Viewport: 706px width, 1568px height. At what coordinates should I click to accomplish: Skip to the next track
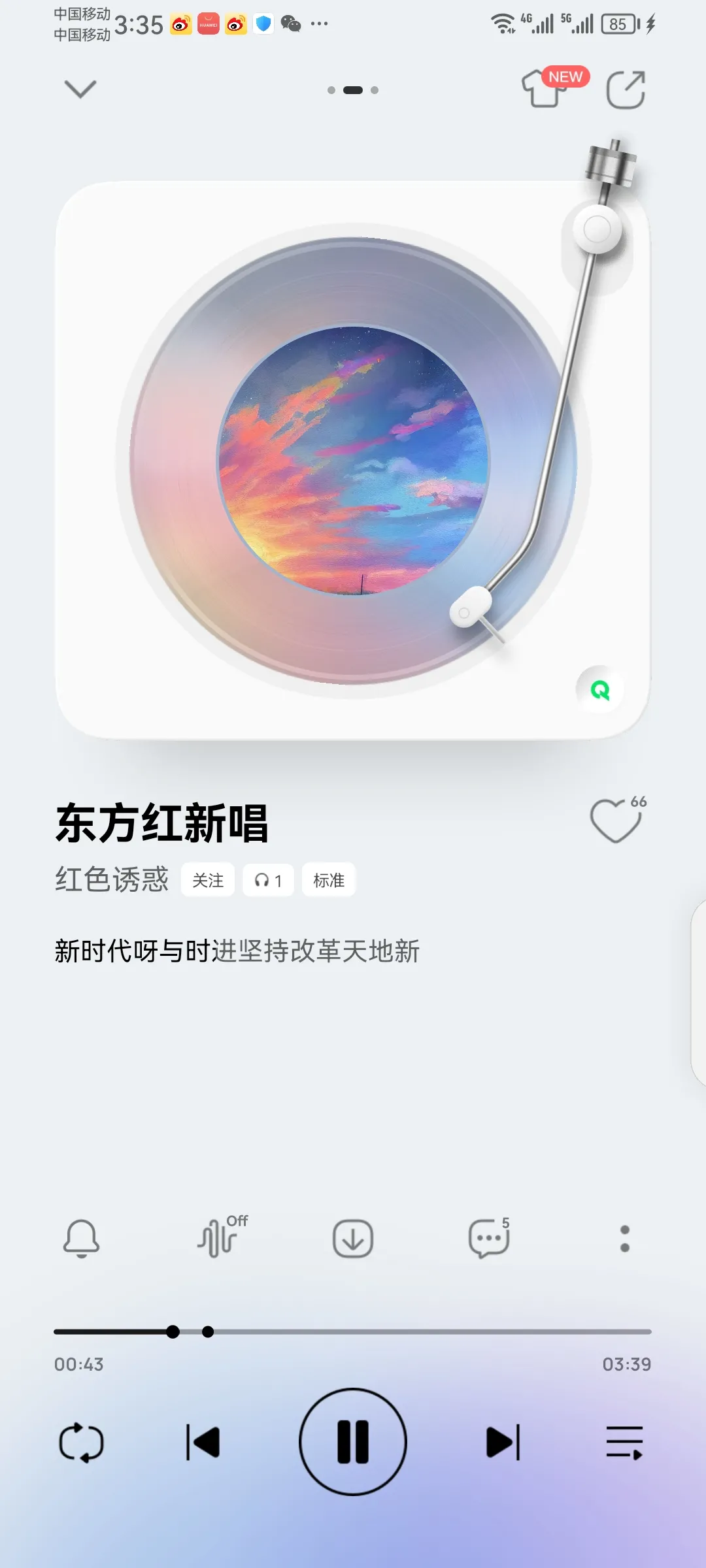[x=503, y=1442]
